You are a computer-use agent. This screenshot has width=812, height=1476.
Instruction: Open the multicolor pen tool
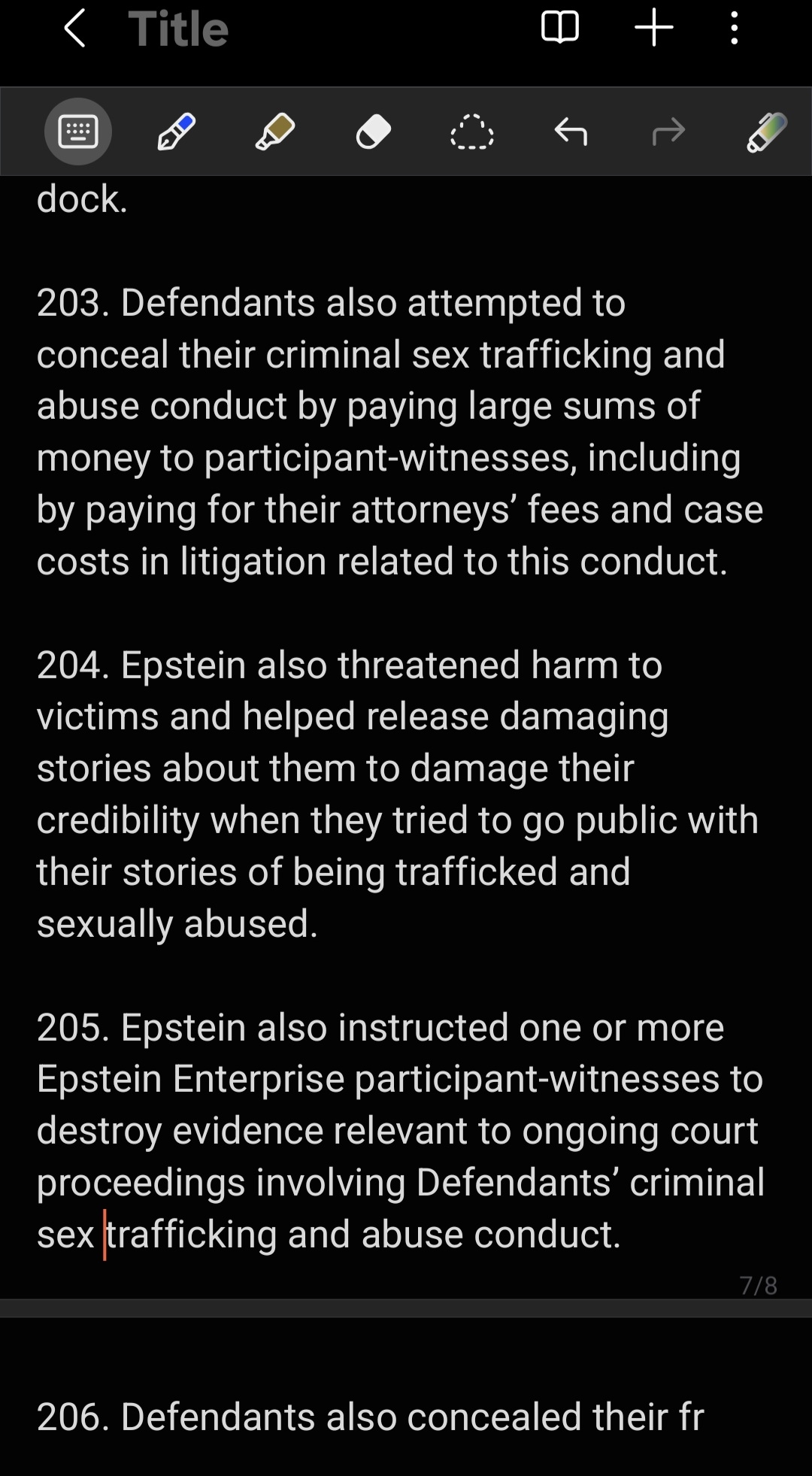(767, 132)
